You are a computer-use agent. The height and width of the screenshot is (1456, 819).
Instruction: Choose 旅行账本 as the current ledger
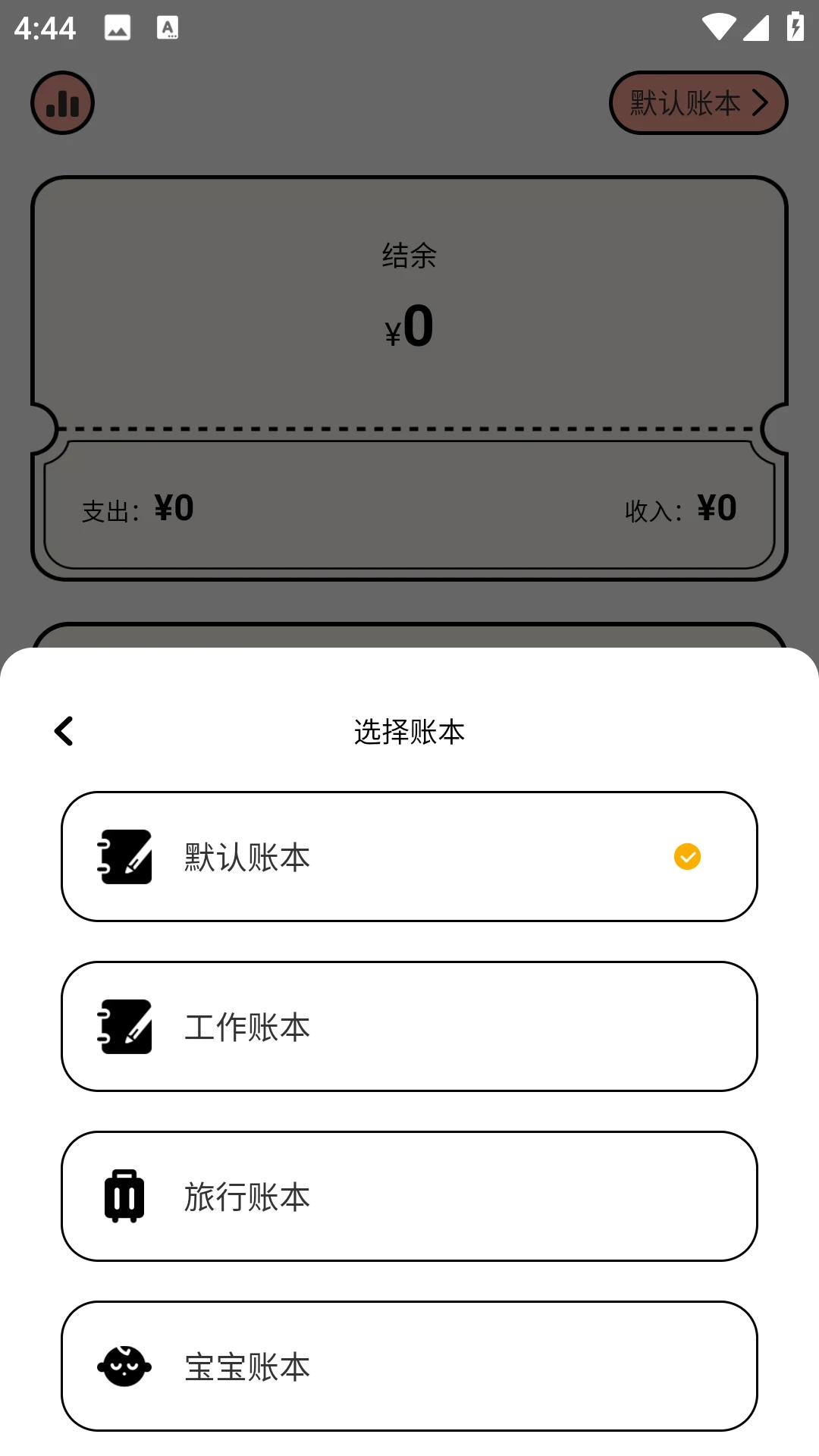click(409, 1197)
